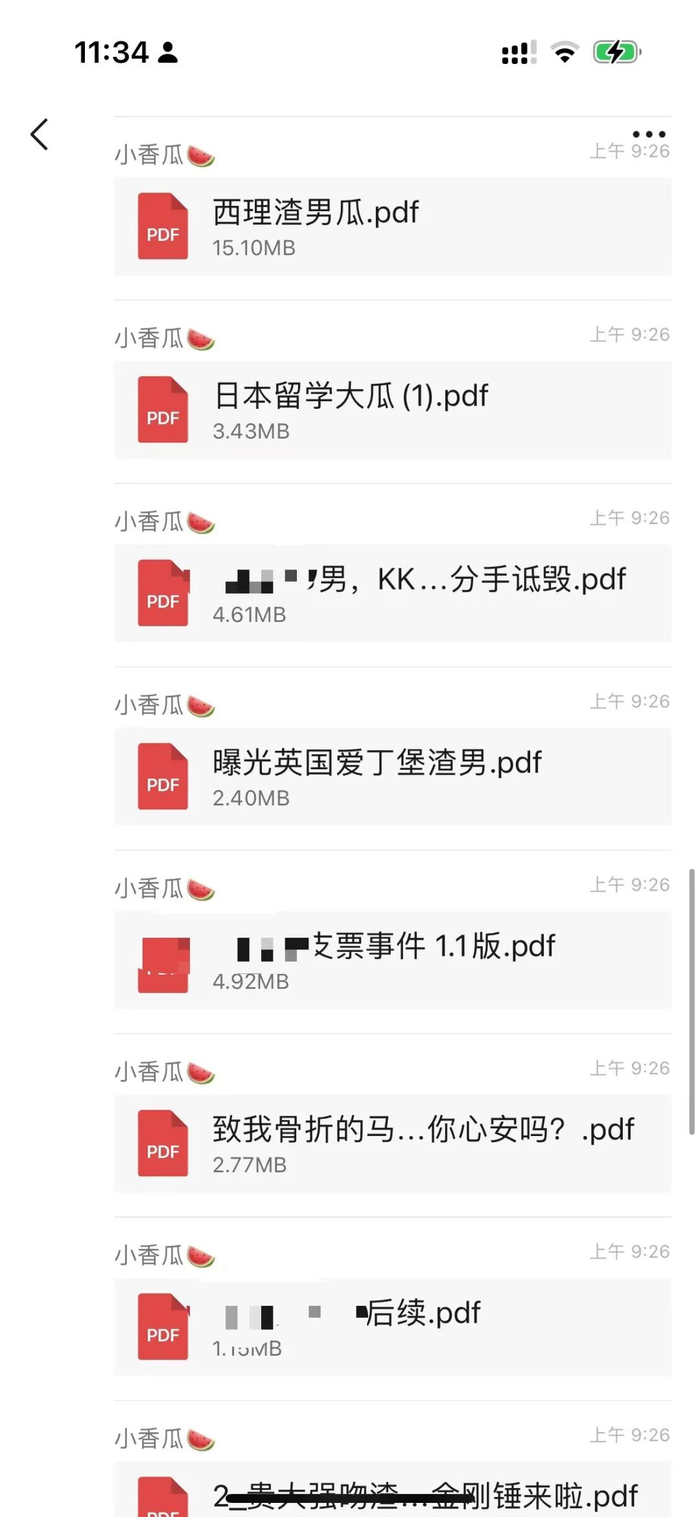Open the 票事件 1.1版.pdf file
700x1517 pixels.
392,960
